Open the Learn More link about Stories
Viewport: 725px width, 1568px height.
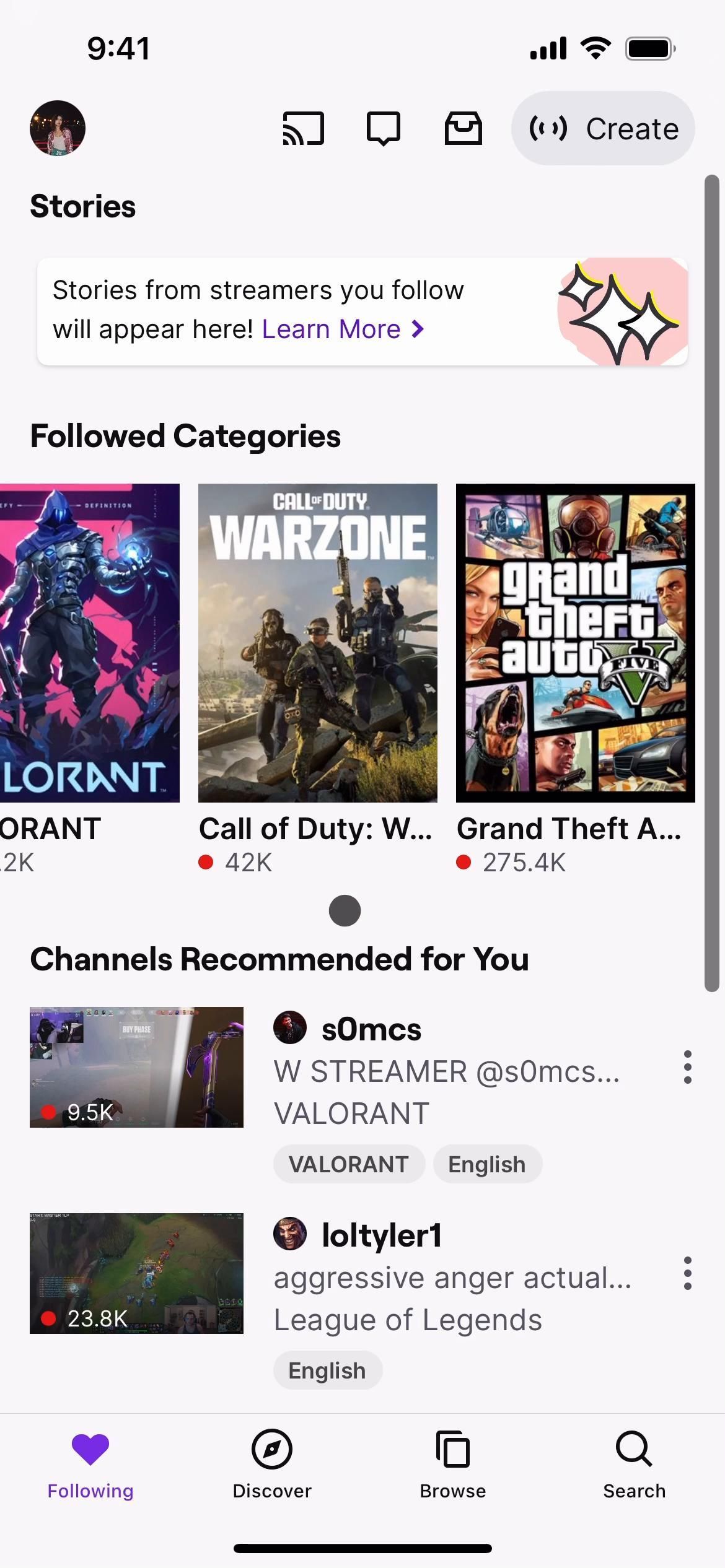[342, 329]
